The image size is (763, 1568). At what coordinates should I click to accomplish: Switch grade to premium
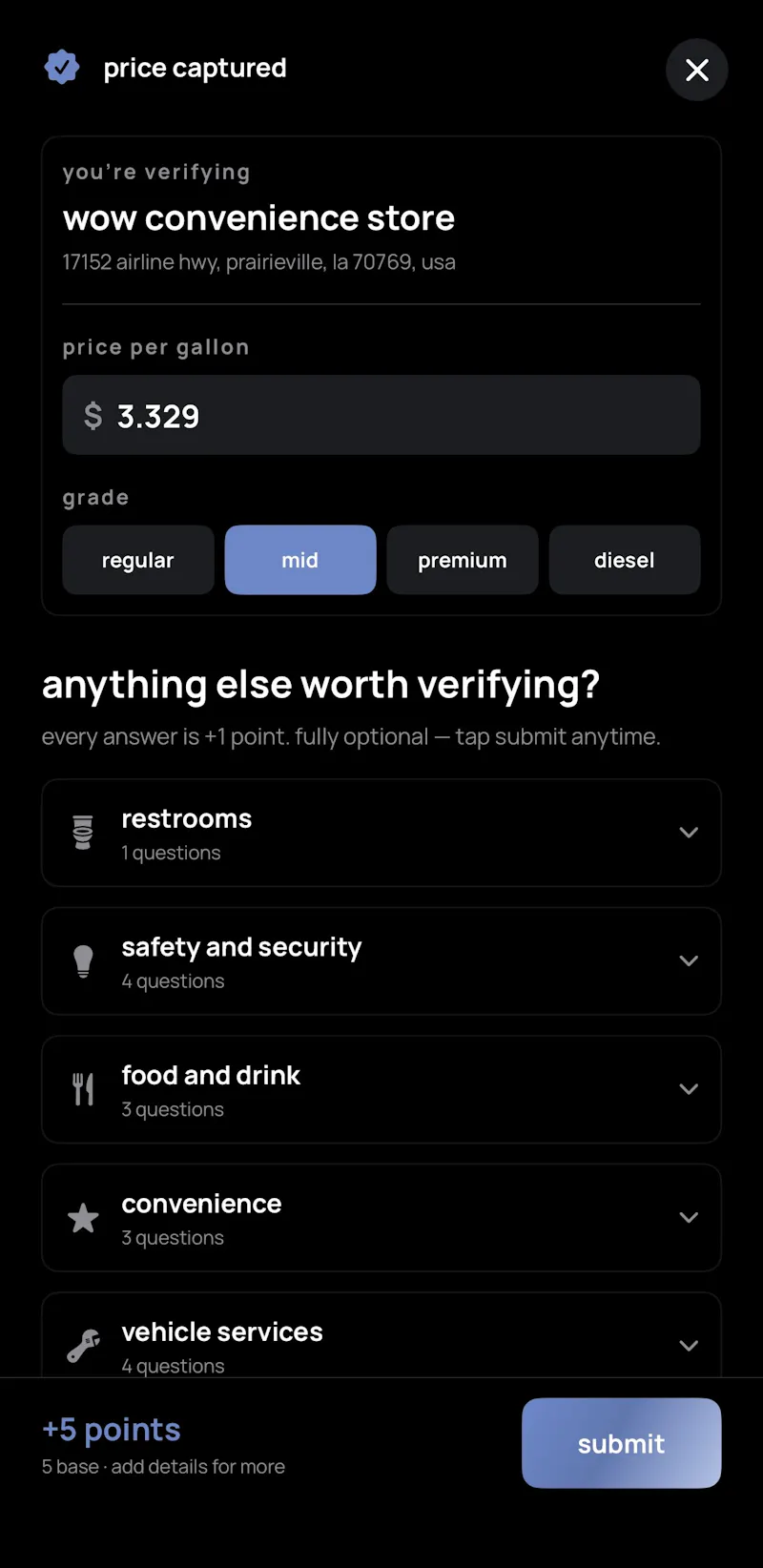463,560
